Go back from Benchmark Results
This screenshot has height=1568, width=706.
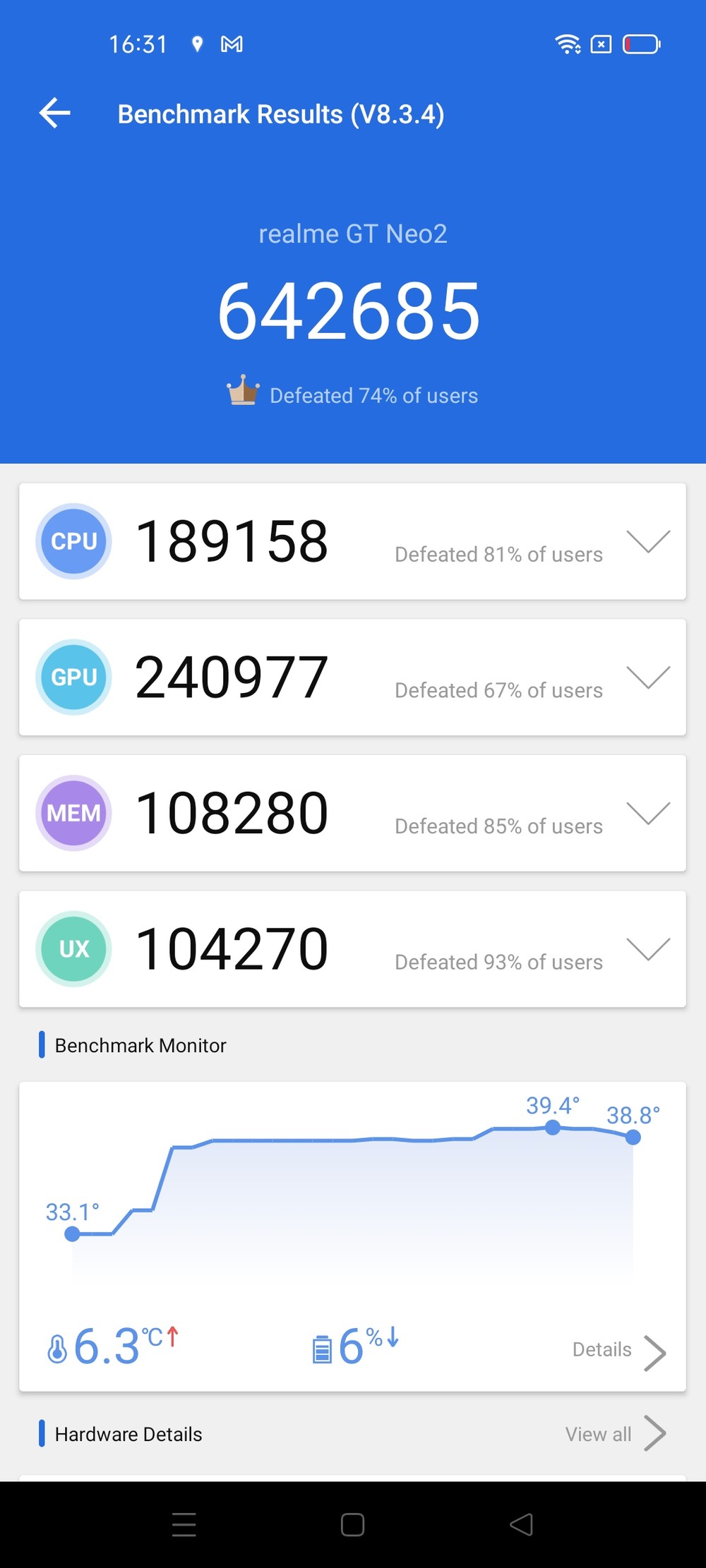(x=55, y=113)
